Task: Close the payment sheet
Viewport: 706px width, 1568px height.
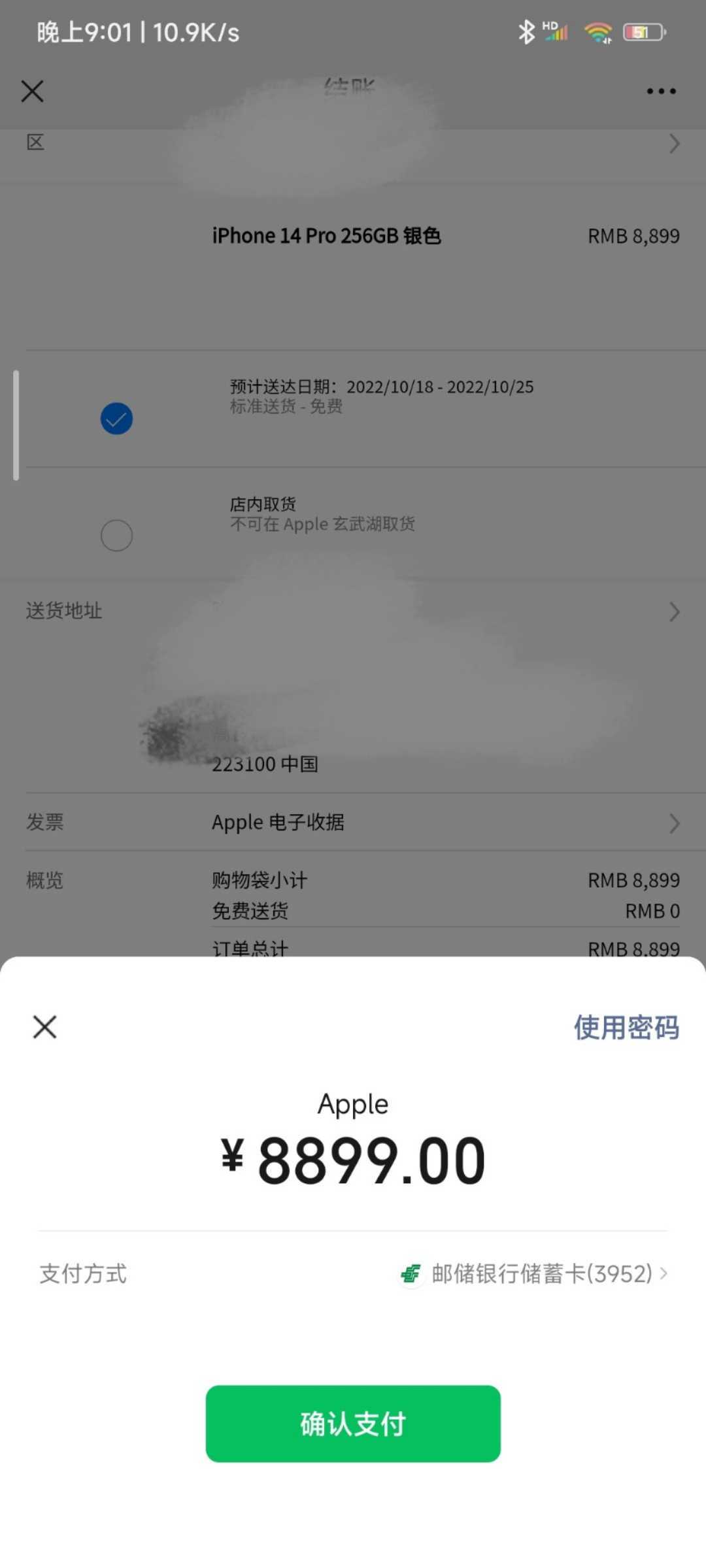Action: [x=44, y=1027]
